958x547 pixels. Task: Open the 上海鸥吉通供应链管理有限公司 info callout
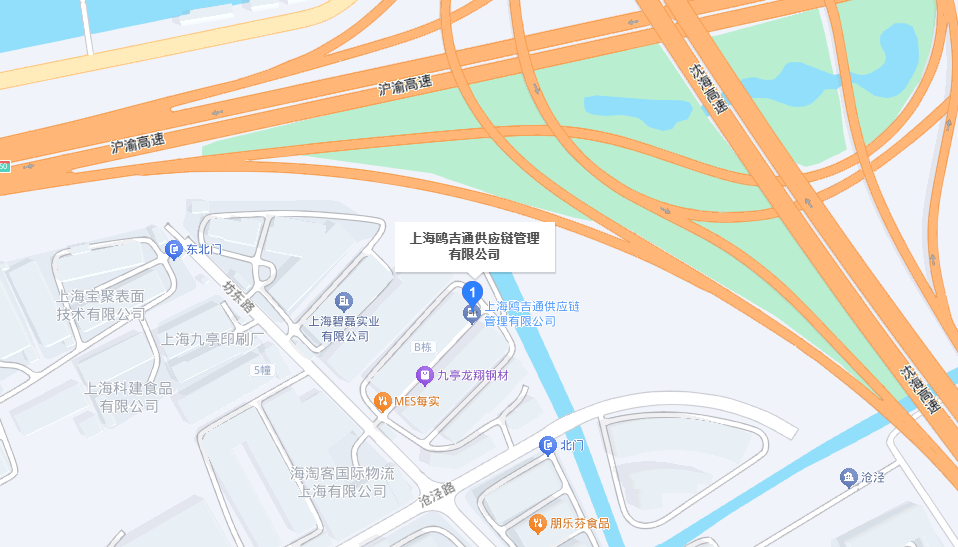click(x=474, y=246)
